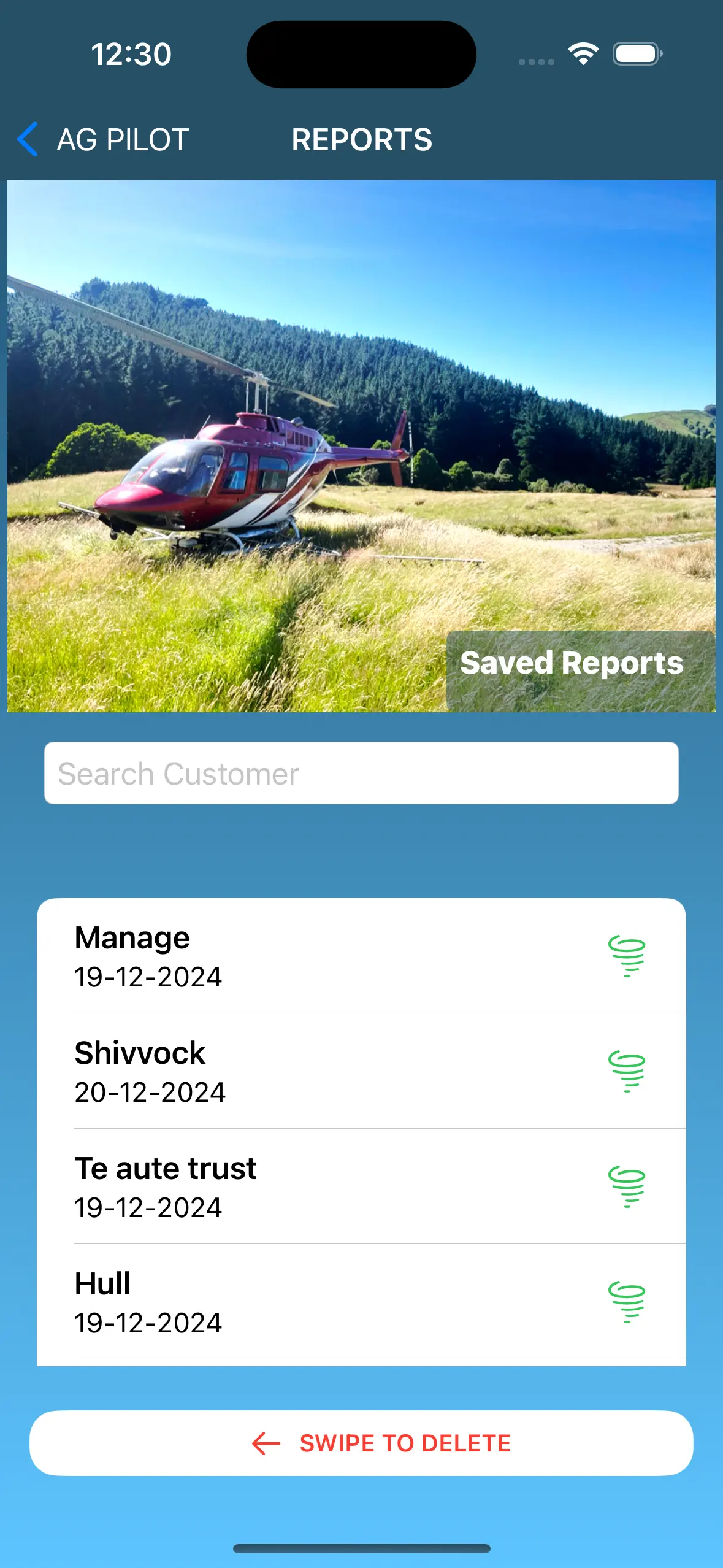The height and width of the screenshot is (1568, 723).
Task: Focus the Search Customer field
Action: (361, 773)
